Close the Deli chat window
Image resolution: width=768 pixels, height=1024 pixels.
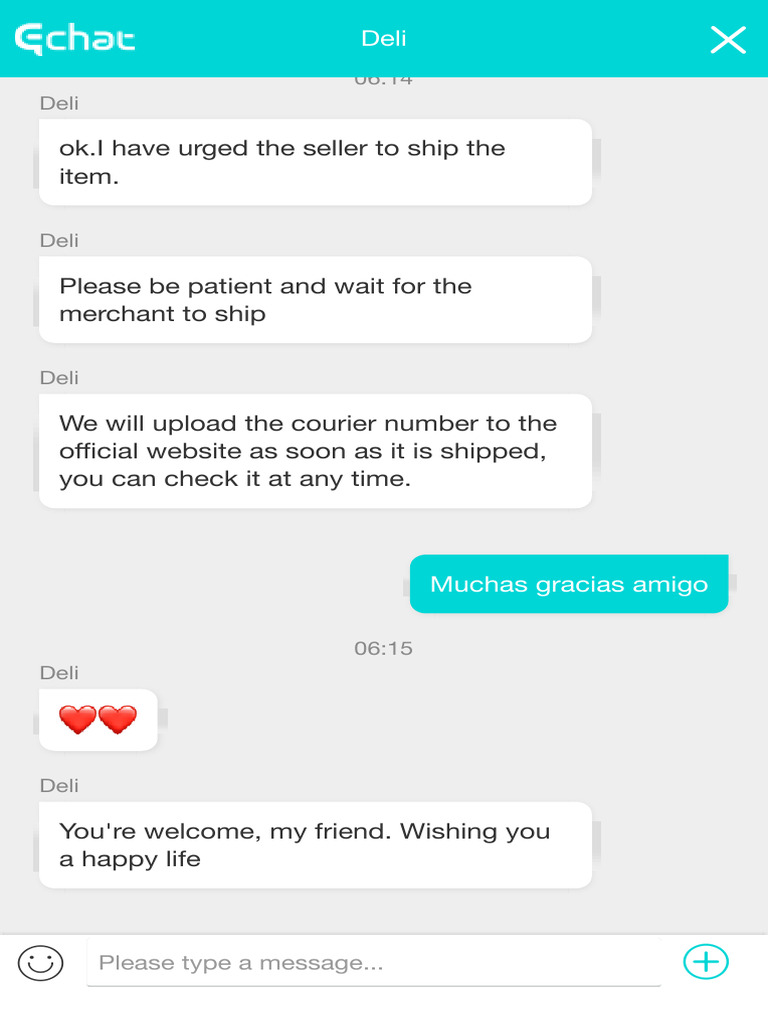pos(728,40)
